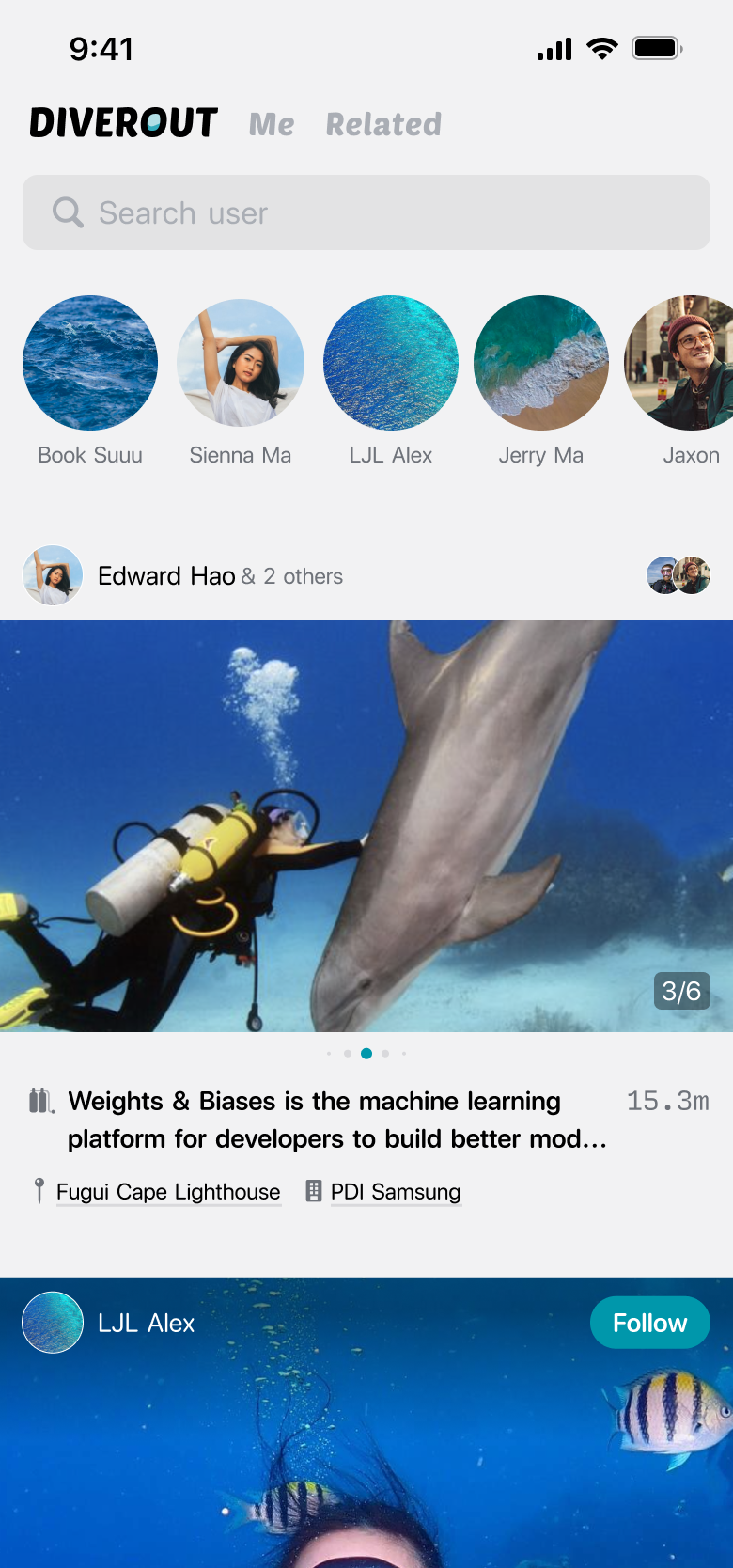Click the stacked avatars to reveal other divers

point(678,574)
